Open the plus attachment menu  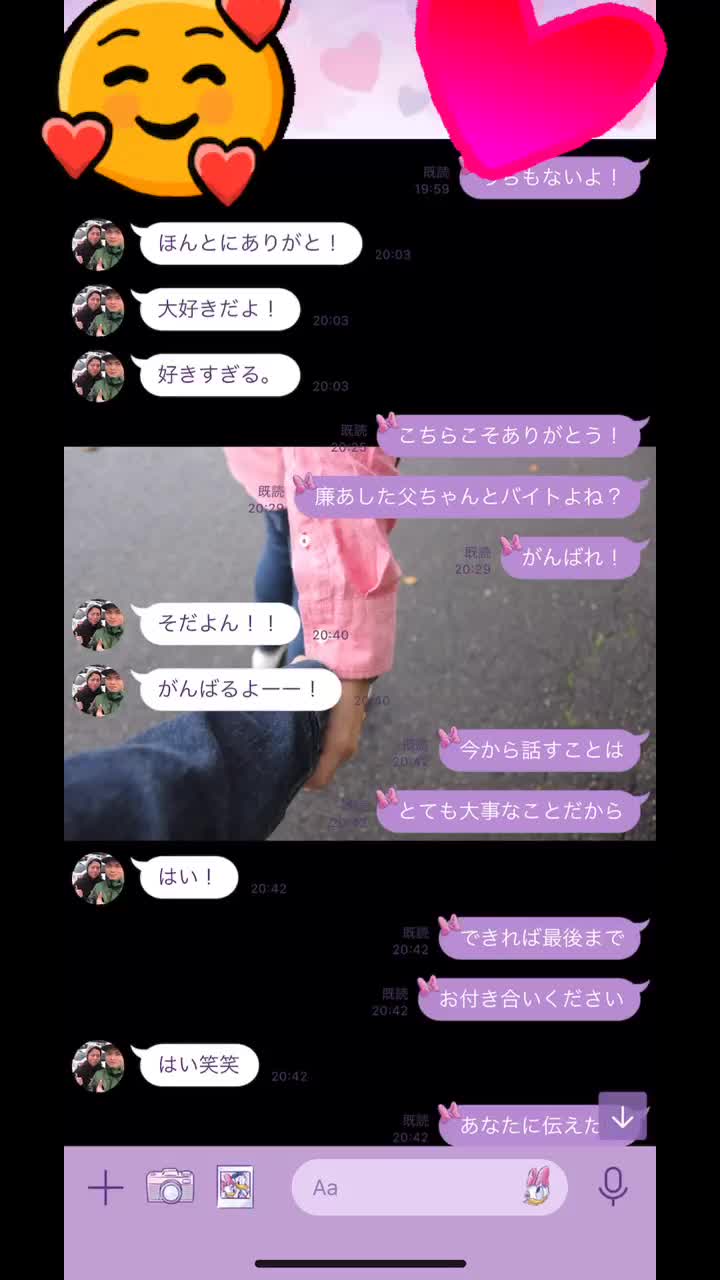105,1188
